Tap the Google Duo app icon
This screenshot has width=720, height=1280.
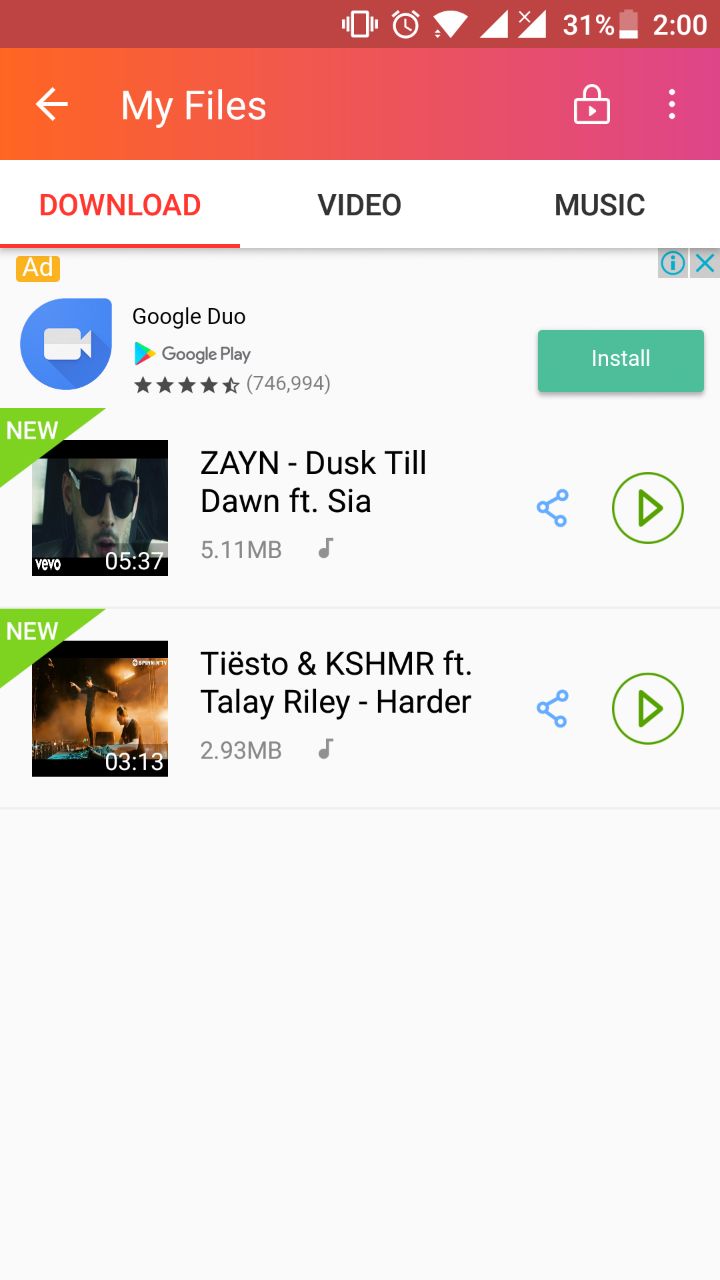pyautogui.click(x=64, y=343)
